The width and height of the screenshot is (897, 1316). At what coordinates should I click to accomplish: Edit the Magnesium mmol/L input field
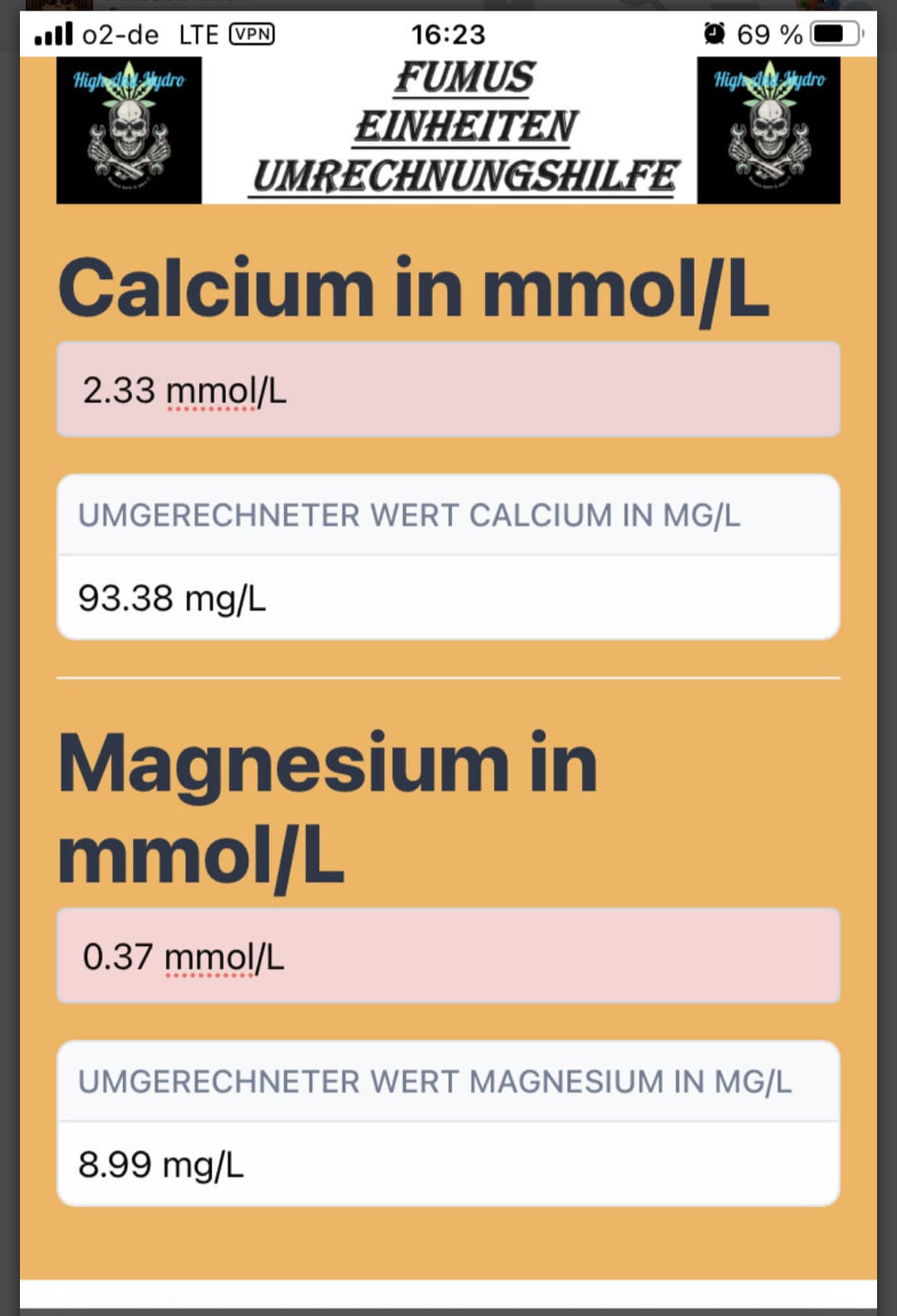448,956
